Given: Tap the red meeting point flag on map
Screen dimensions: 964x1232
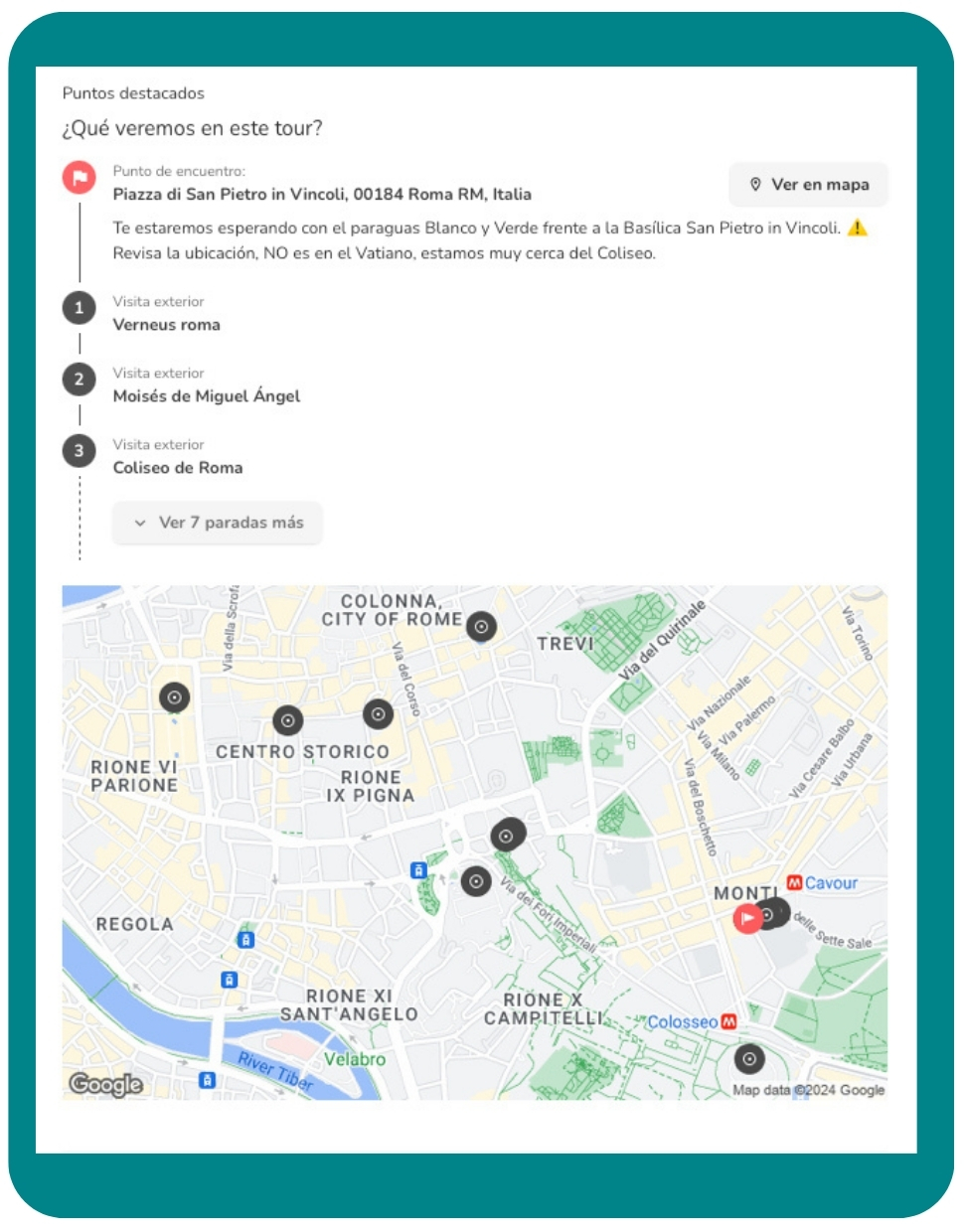Looking at the screenshot, I should [747, 918].
